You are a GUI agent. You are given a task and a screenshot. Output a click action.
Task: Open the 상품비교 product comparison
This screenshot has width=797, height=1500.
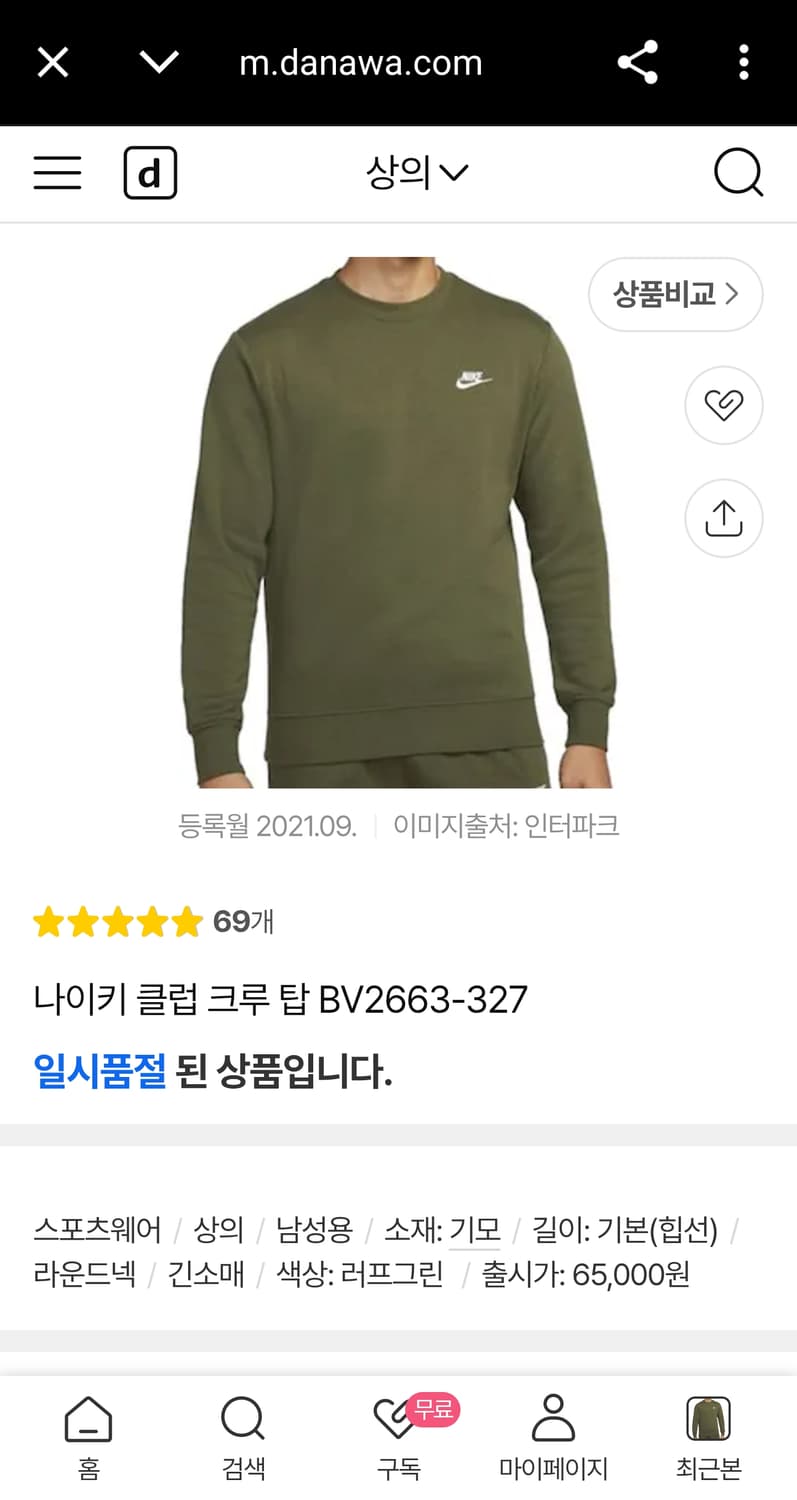[675, 294]
